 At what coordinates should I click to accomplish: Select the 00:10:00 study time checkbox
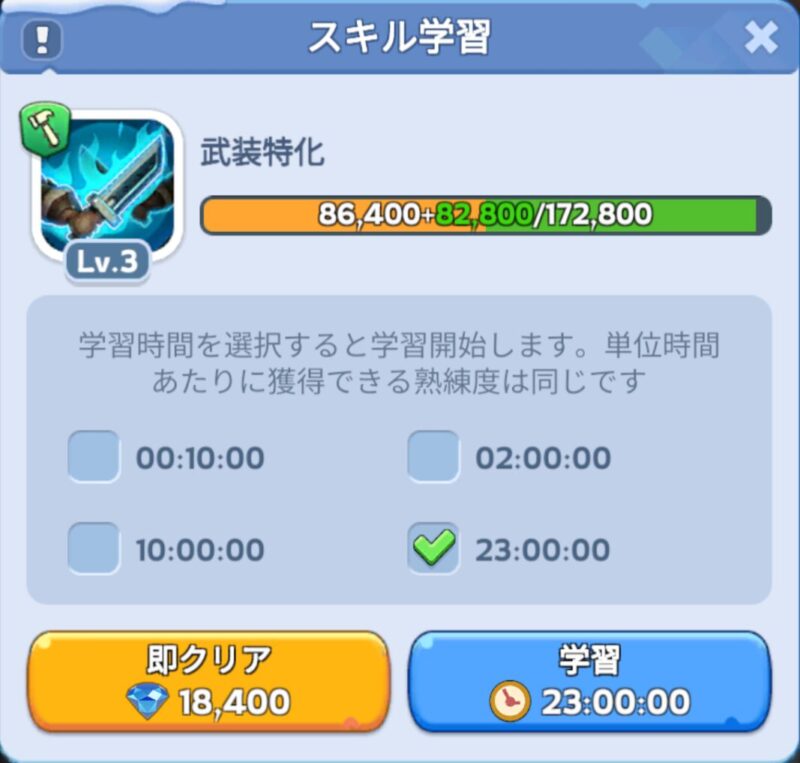point(94,457)
